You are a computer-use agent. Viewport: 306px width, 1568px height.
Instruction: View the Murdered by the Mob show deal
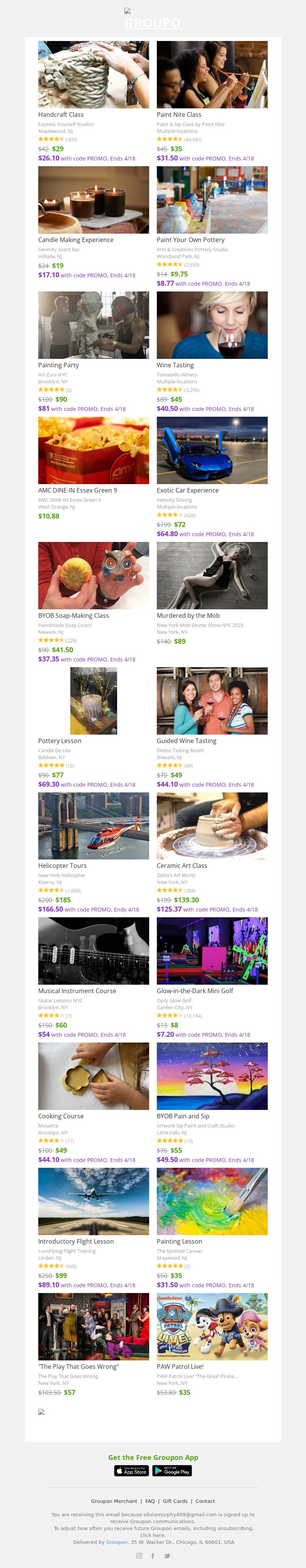(212, 576)
